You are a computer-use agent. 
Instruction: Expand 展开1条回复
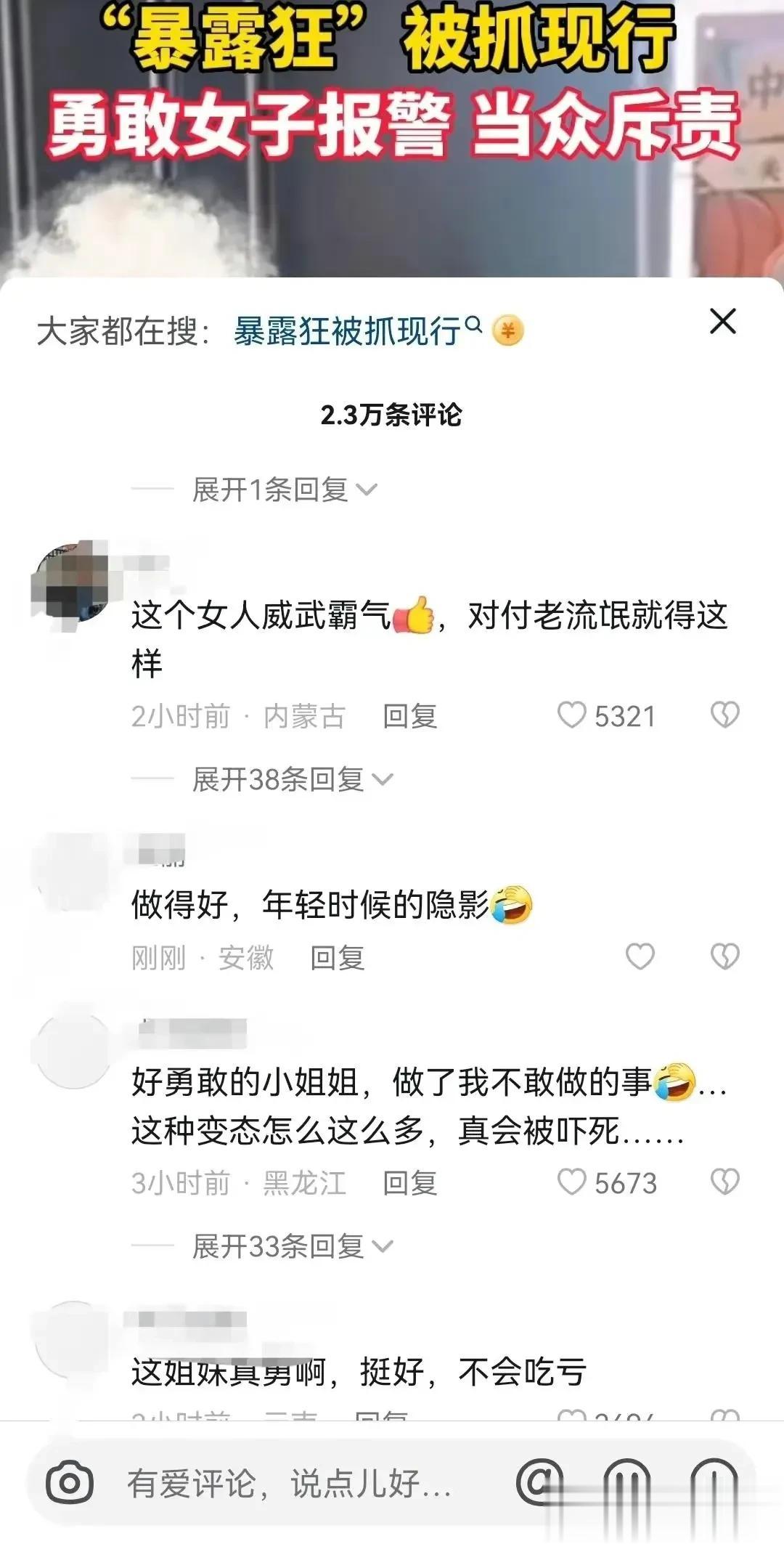click(283, 490)
